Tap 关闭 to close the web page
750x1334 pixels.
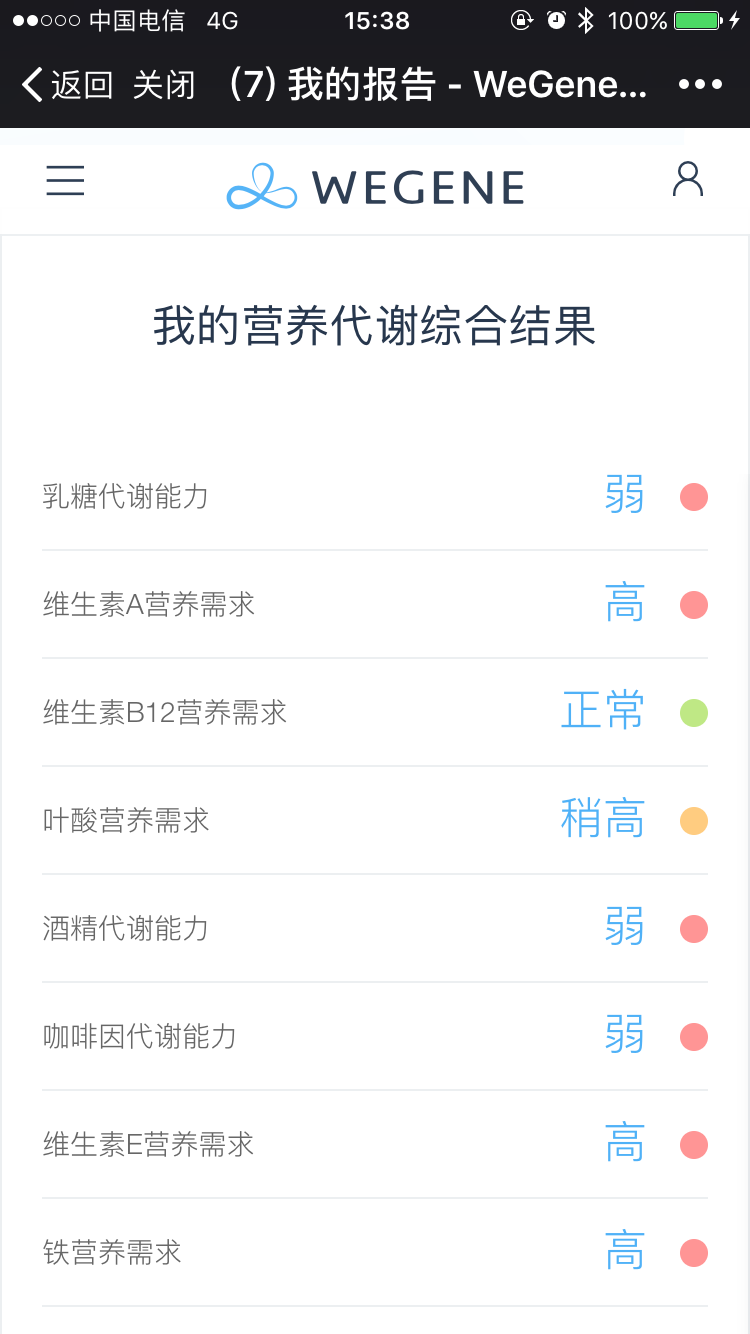163,85
